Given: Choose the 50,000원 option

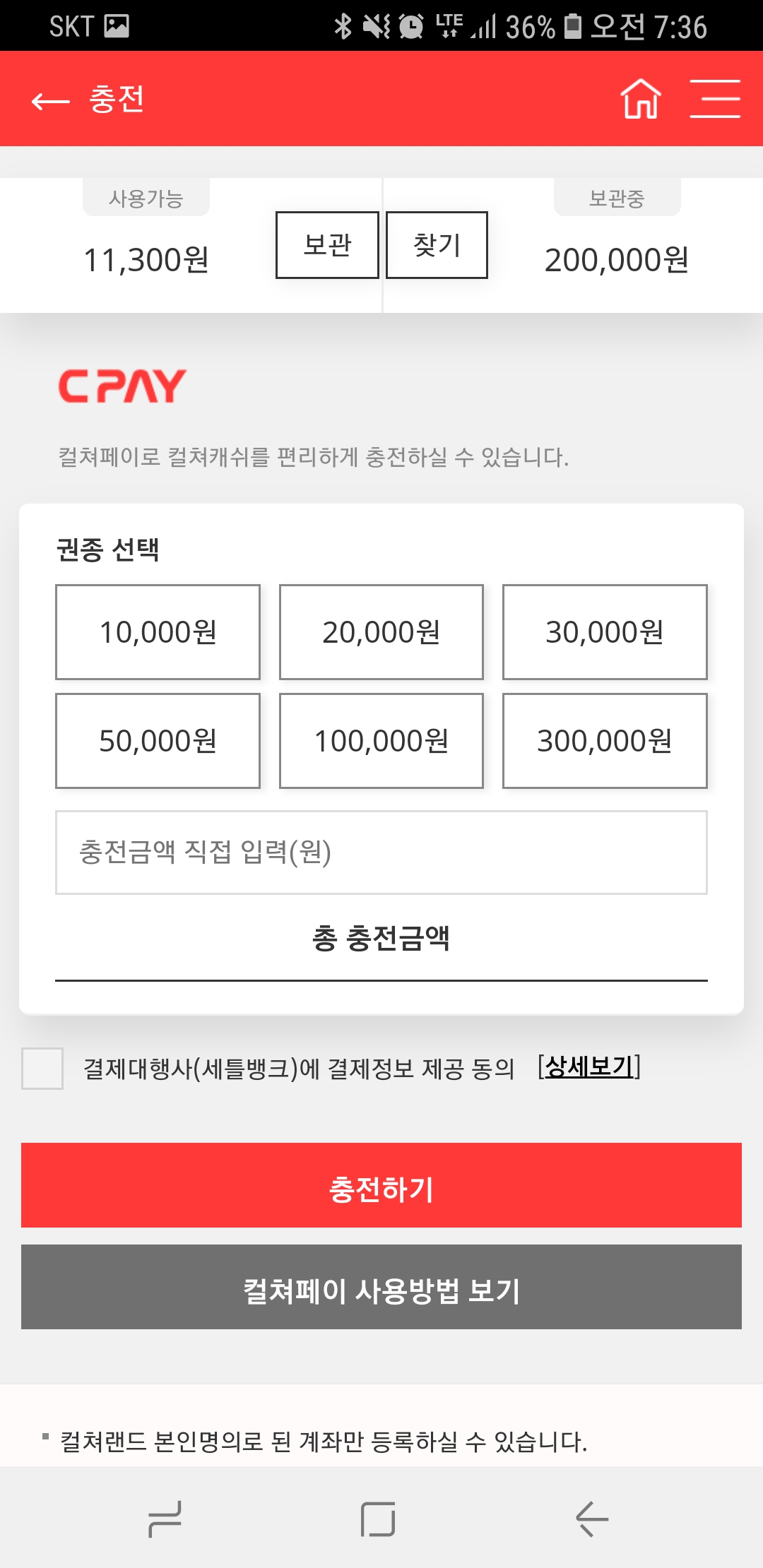Looking at the screenshot, I should point(158,741).
